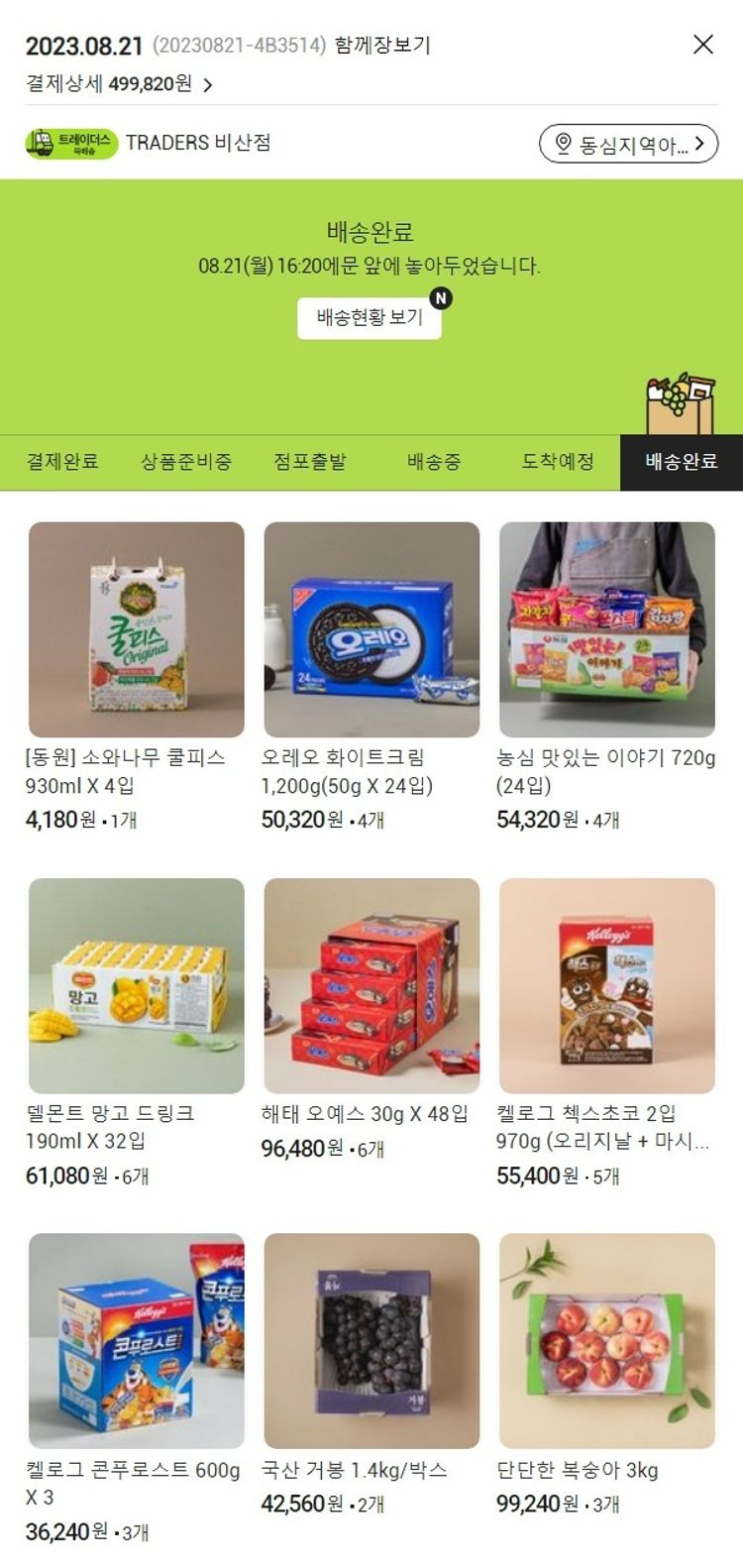Open 결제상세 499,820원 payment details
Screen dimensions: 743x1568
coord(119,84)
